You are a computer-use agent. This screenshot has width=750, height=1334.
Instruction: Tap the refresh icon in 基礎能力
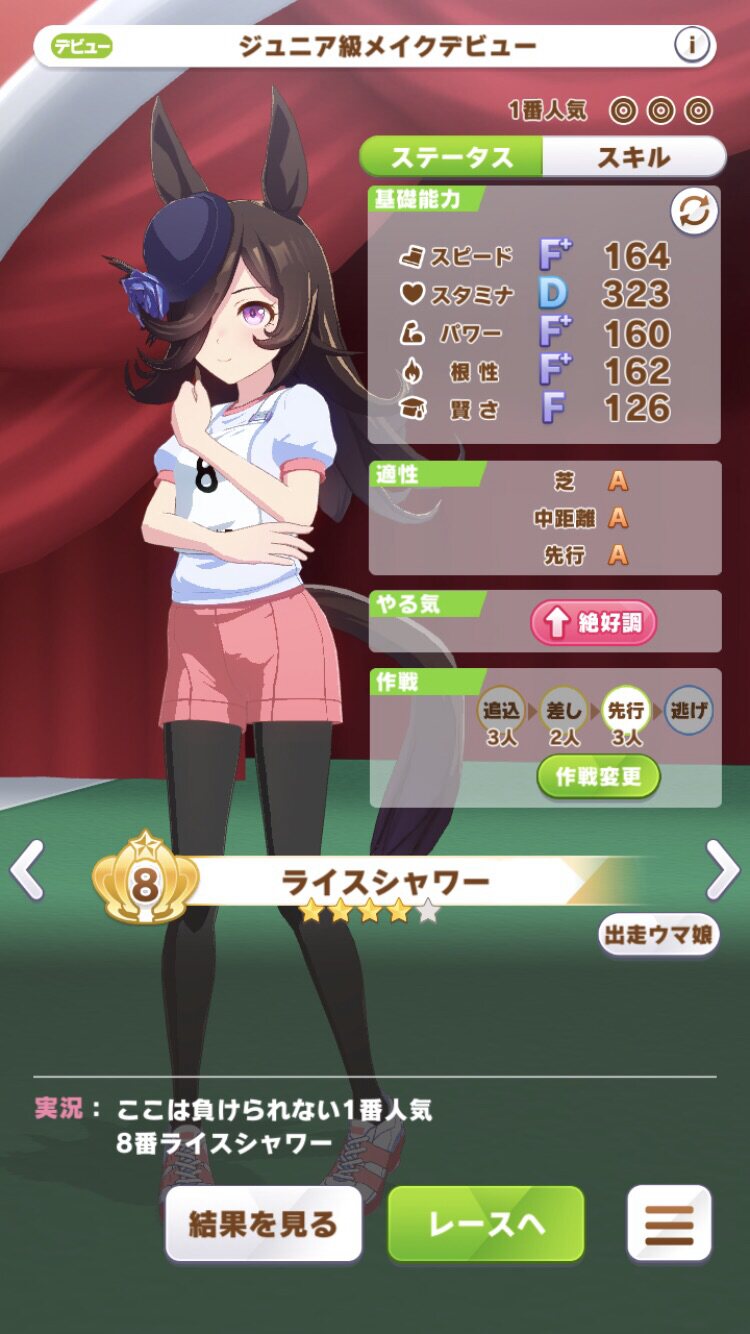click(694, 212)
